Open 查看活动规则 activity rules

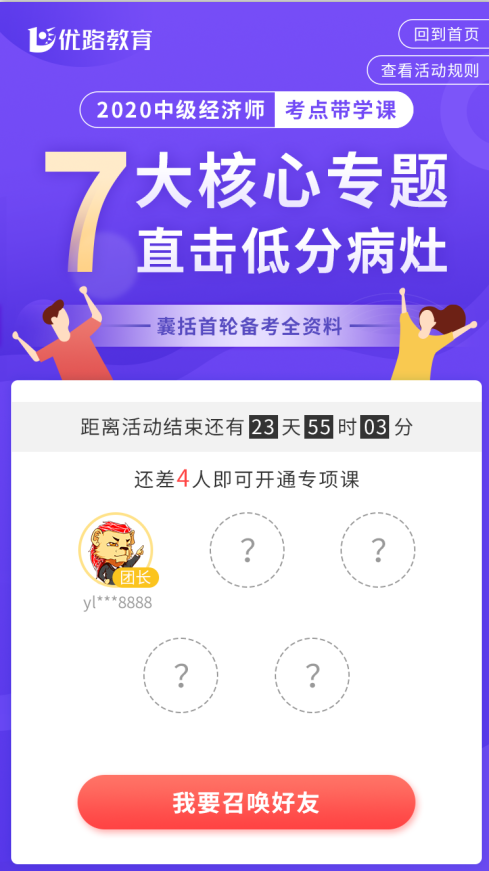[x=428, y=70]
